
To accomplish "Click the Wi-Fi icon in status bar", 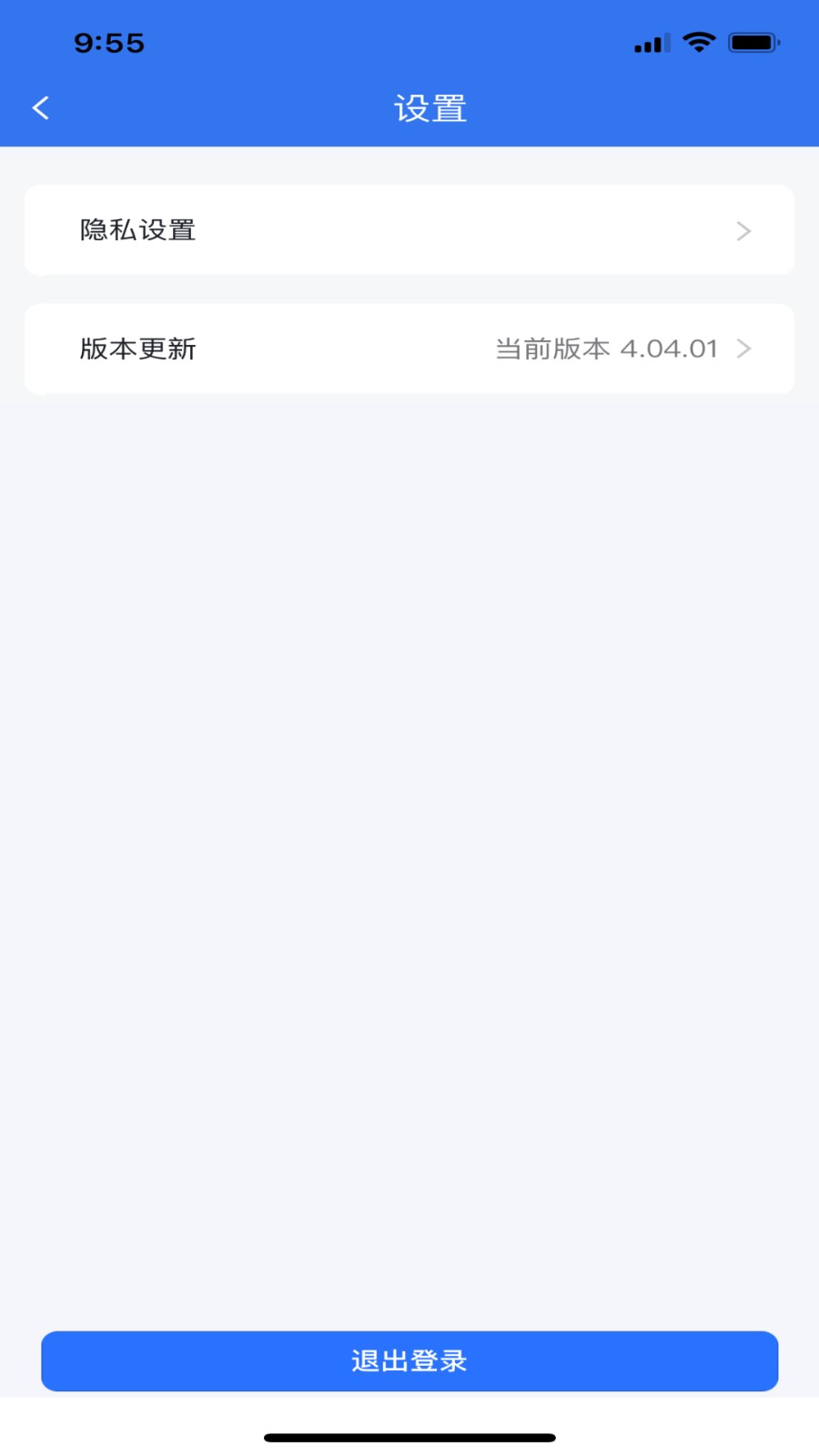I will pos(698,41).
